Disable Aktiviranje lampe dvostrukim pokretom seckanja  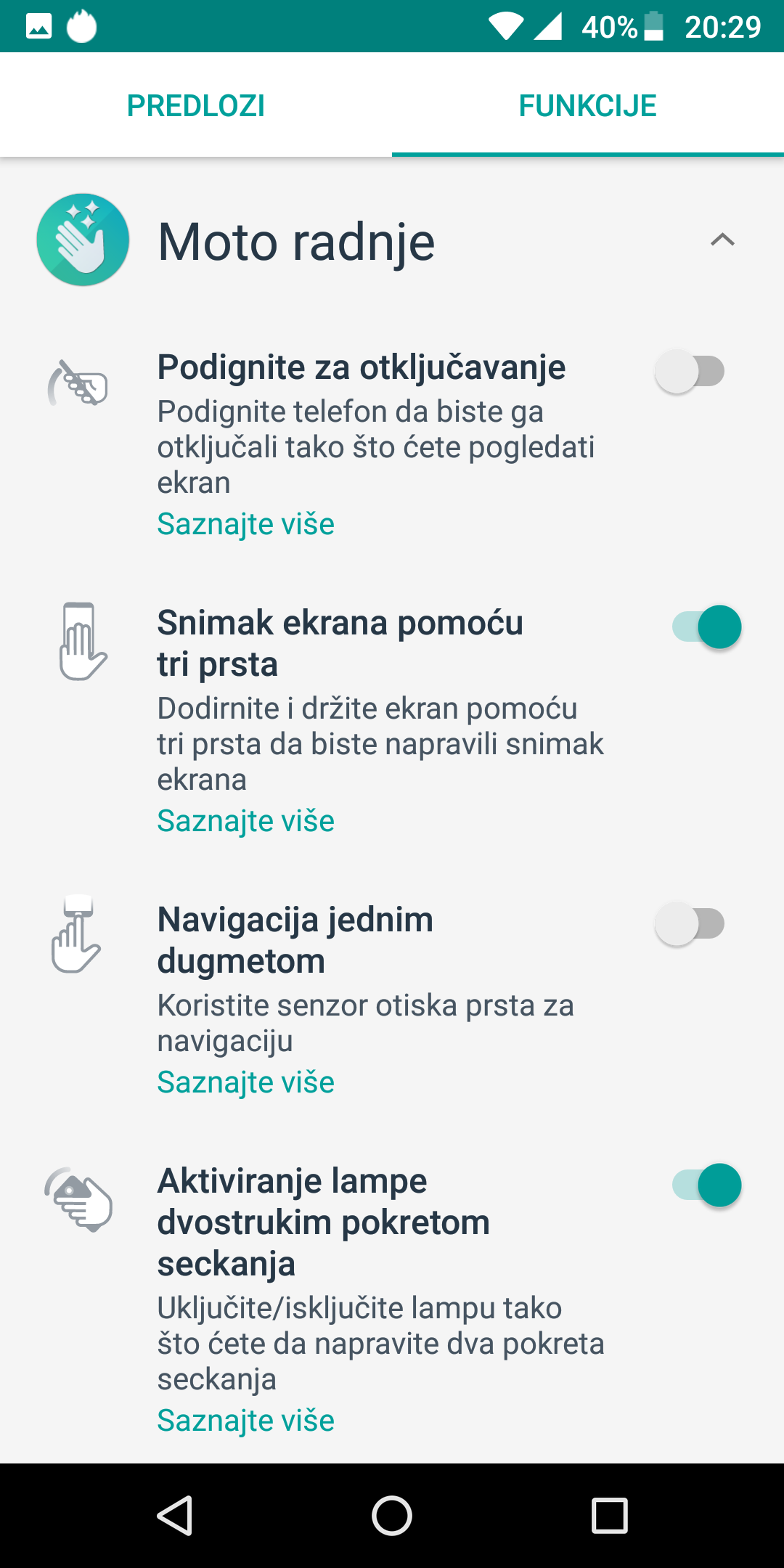(706, 1185)
